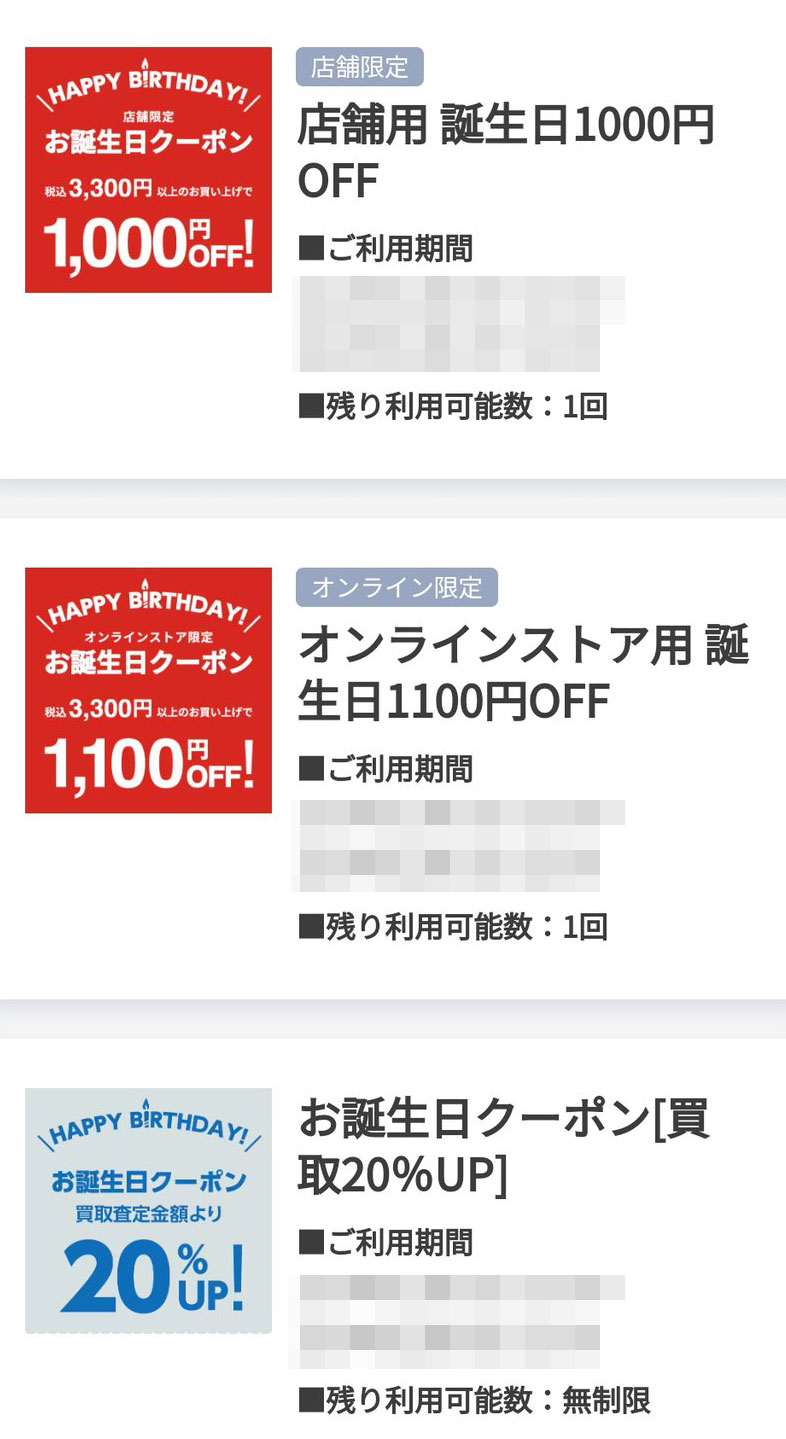Select the 店舗用 誕生日1000円OFF title
This screenshot has width=786, height=1439.
pyautogui.click(x=510, y=150)
